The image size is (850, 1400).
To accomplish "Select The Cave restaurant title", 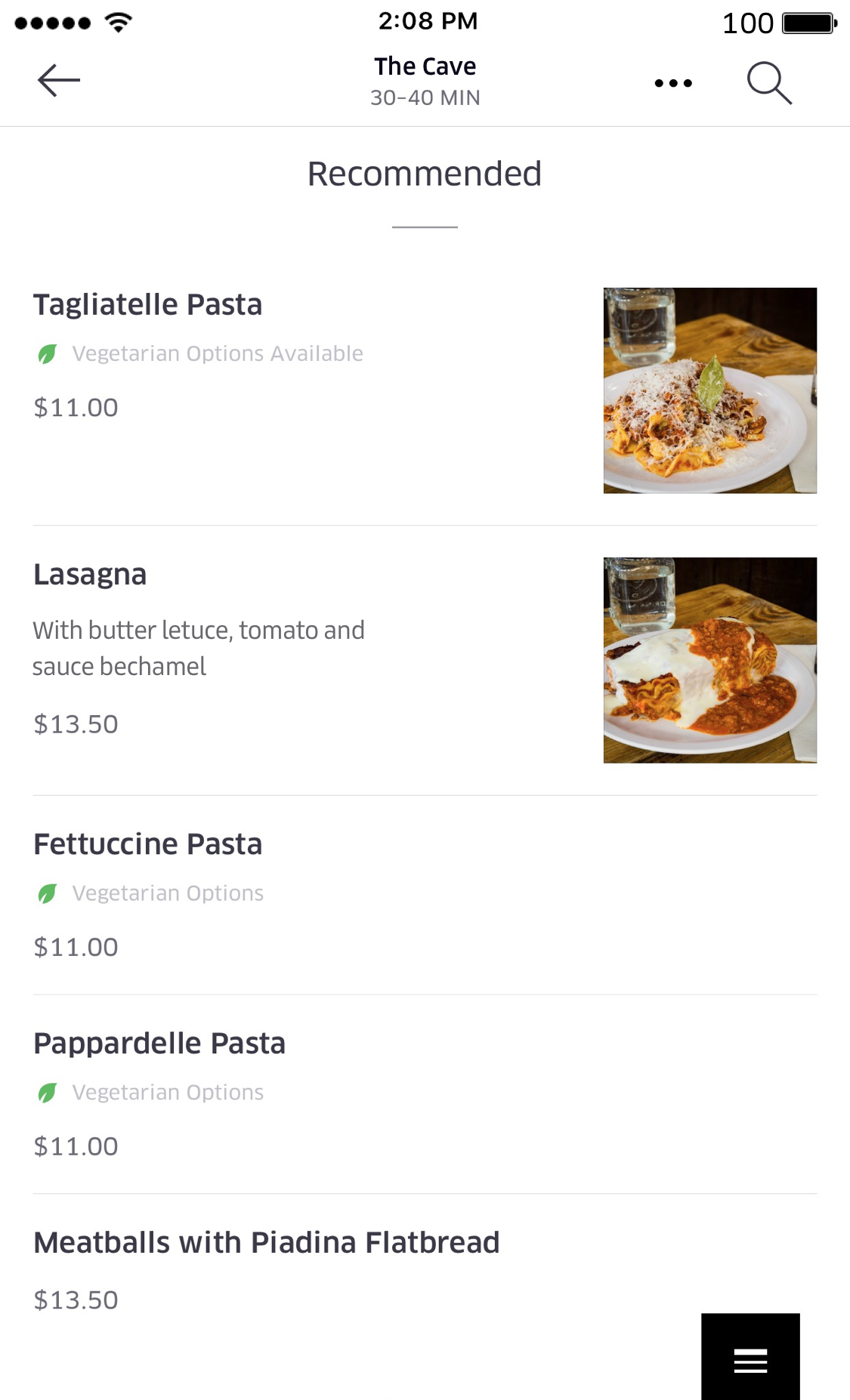I will pos(425,66).
